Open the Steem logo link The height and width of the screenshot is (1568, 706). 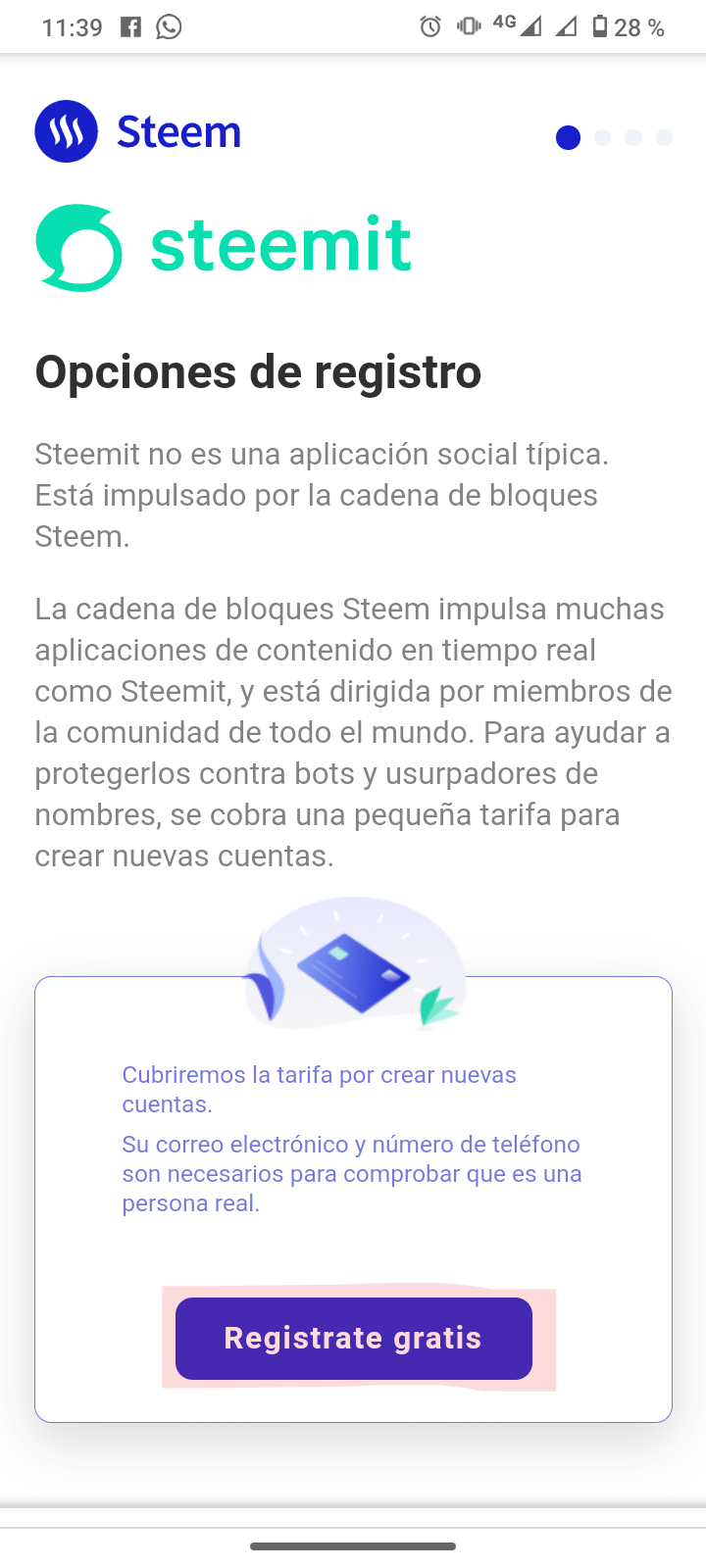138,131
